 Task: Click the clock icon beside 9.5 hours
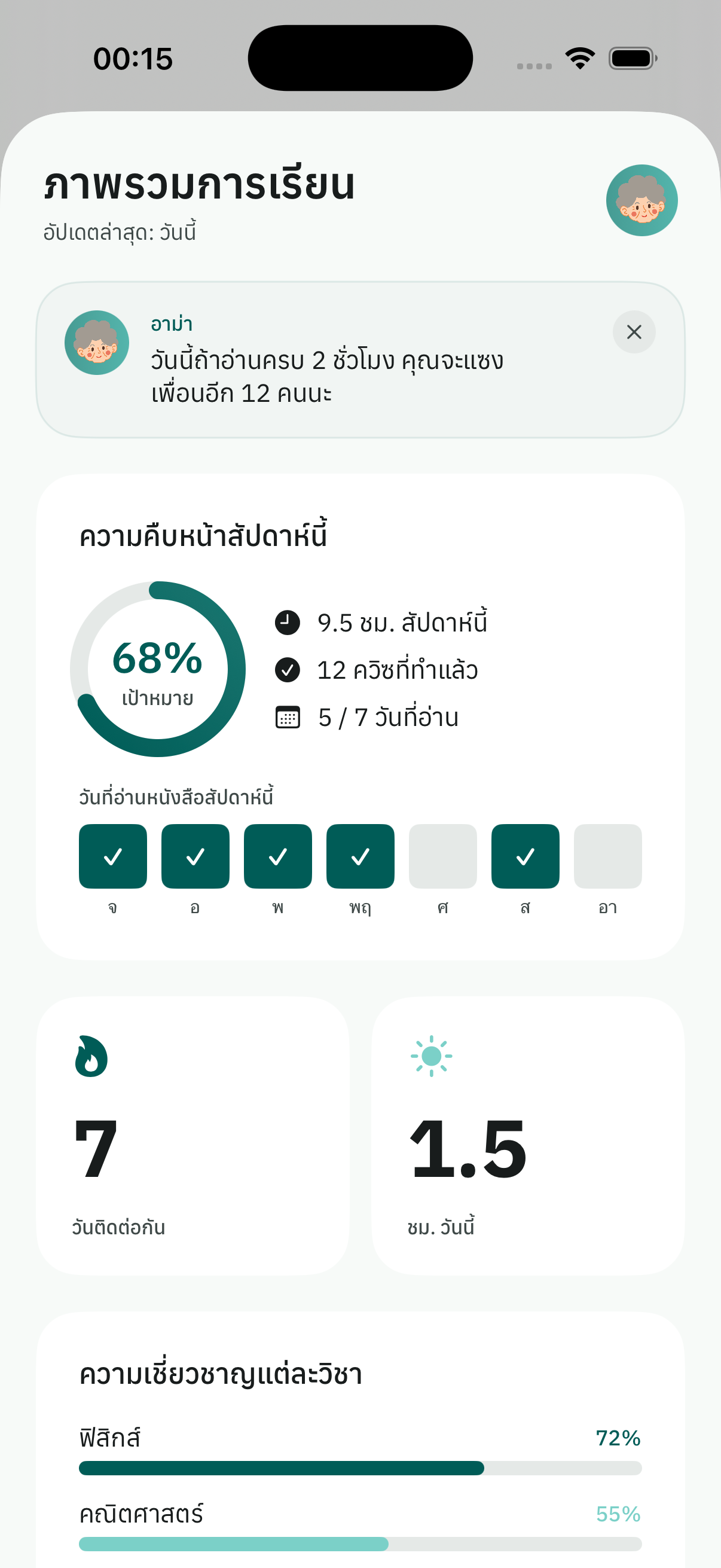pos(287,622)
